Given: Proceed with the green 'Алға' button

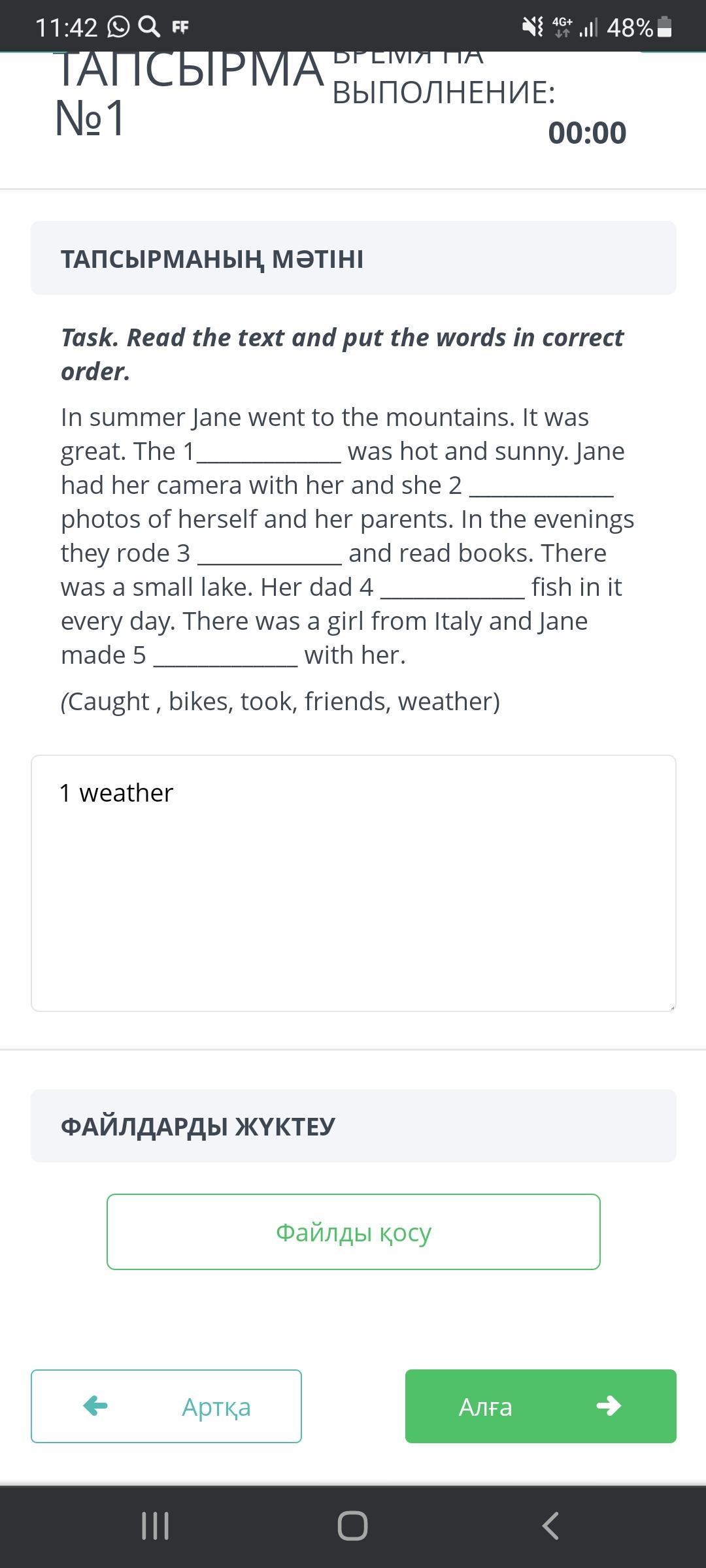Looking at the screenshot, I should [541, 1406].
